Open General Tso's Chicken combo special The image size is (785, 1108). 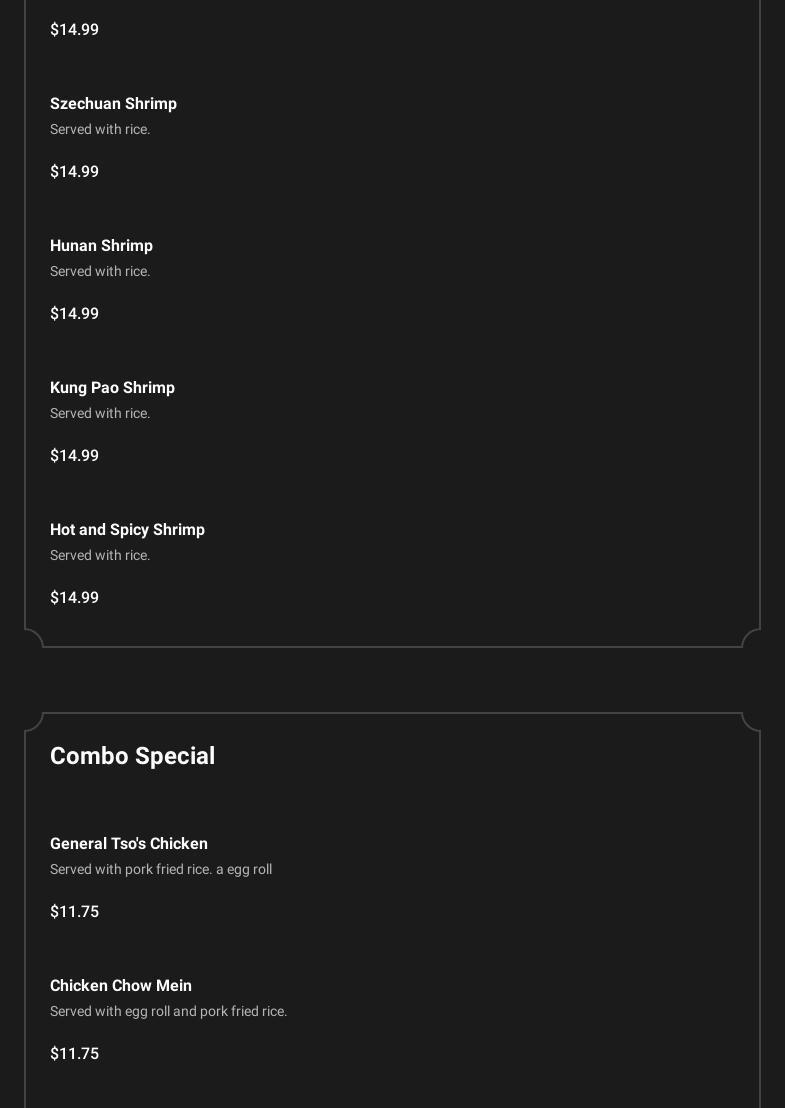129,844
